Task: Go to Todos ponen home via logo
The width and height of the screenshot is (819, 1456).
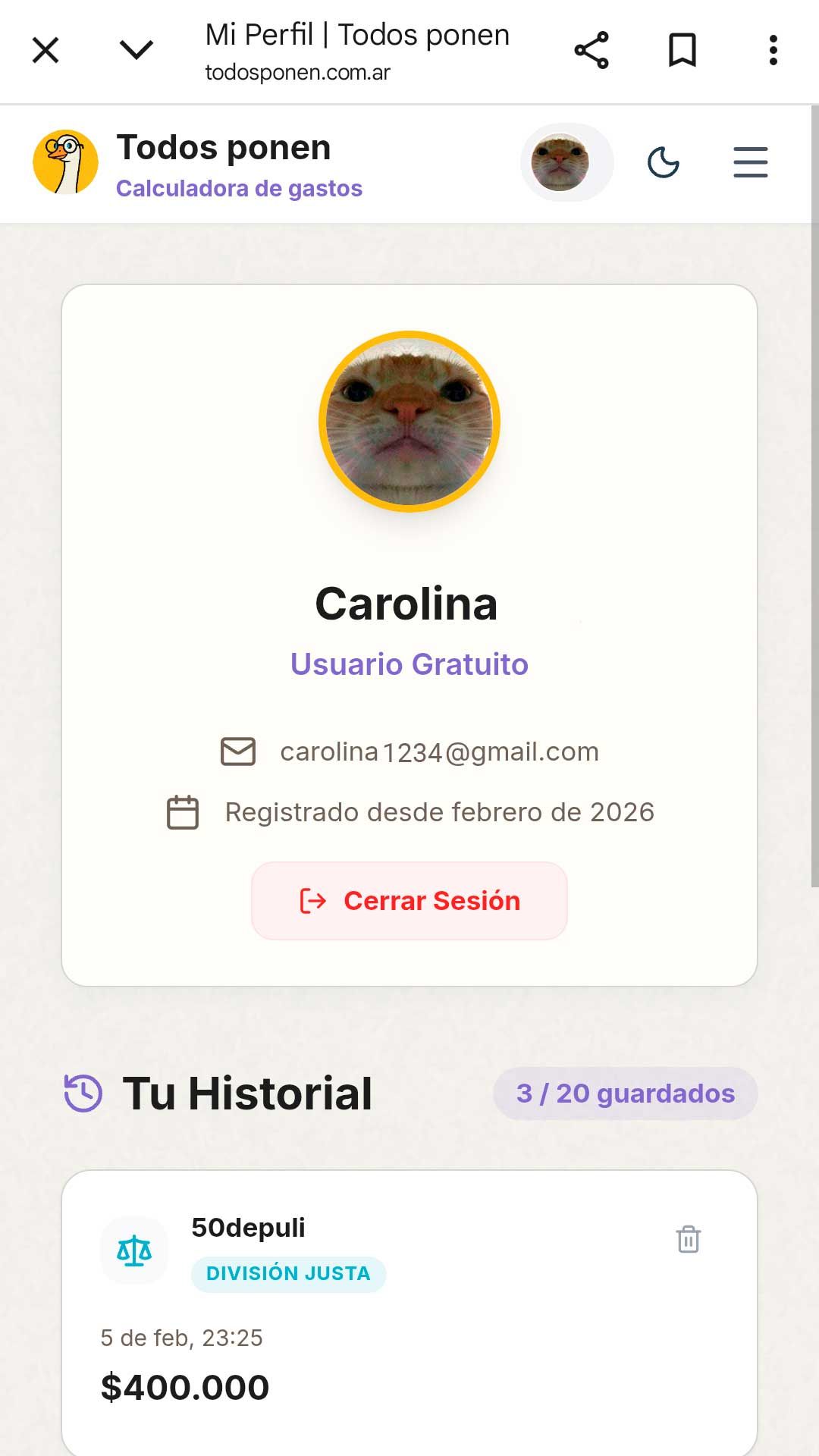Action: coord(66,162)
